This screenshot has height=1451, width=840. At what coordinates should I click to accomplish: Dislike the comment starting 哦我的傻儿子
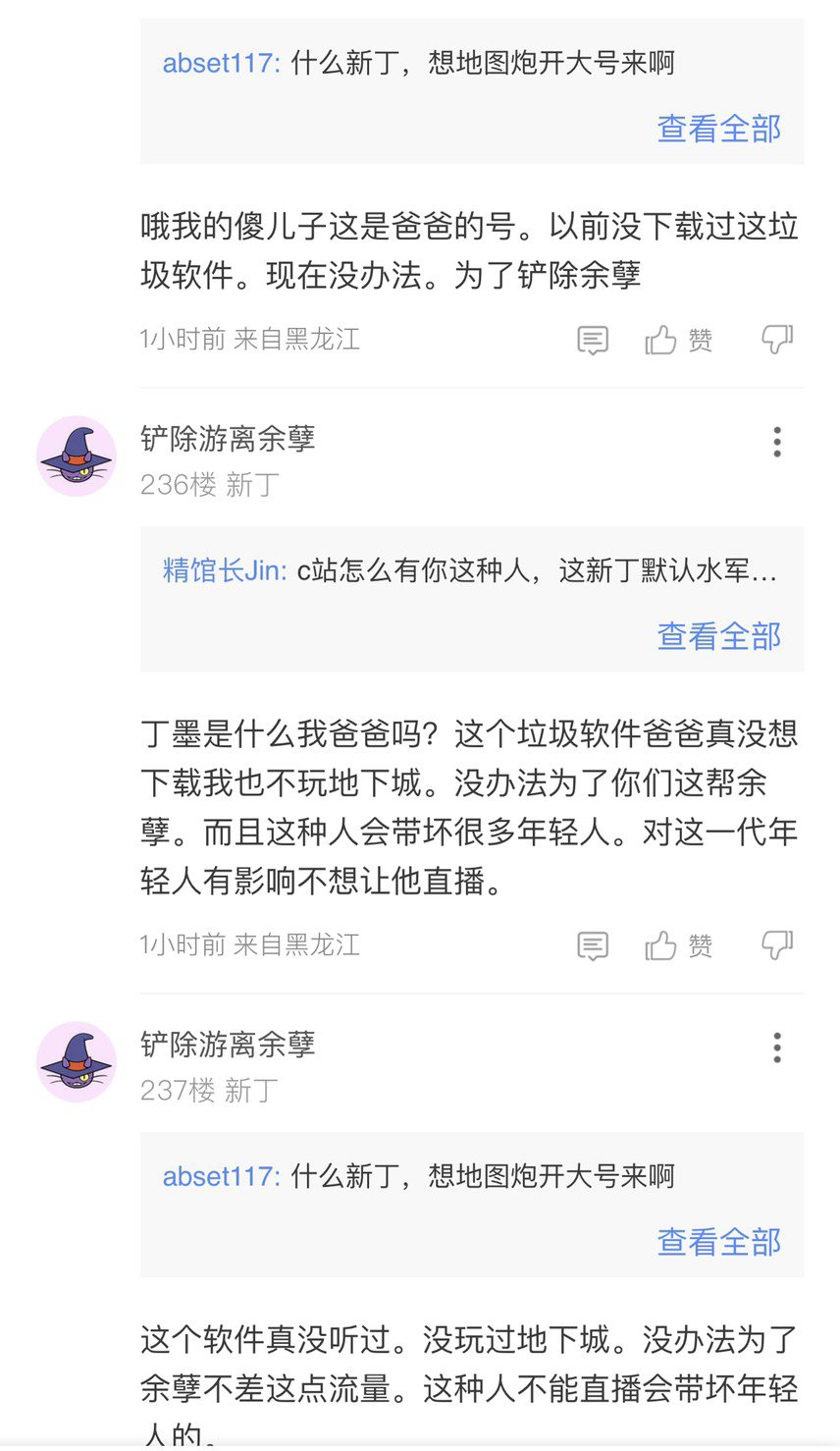pyautogui.click(x=777, y=340)
